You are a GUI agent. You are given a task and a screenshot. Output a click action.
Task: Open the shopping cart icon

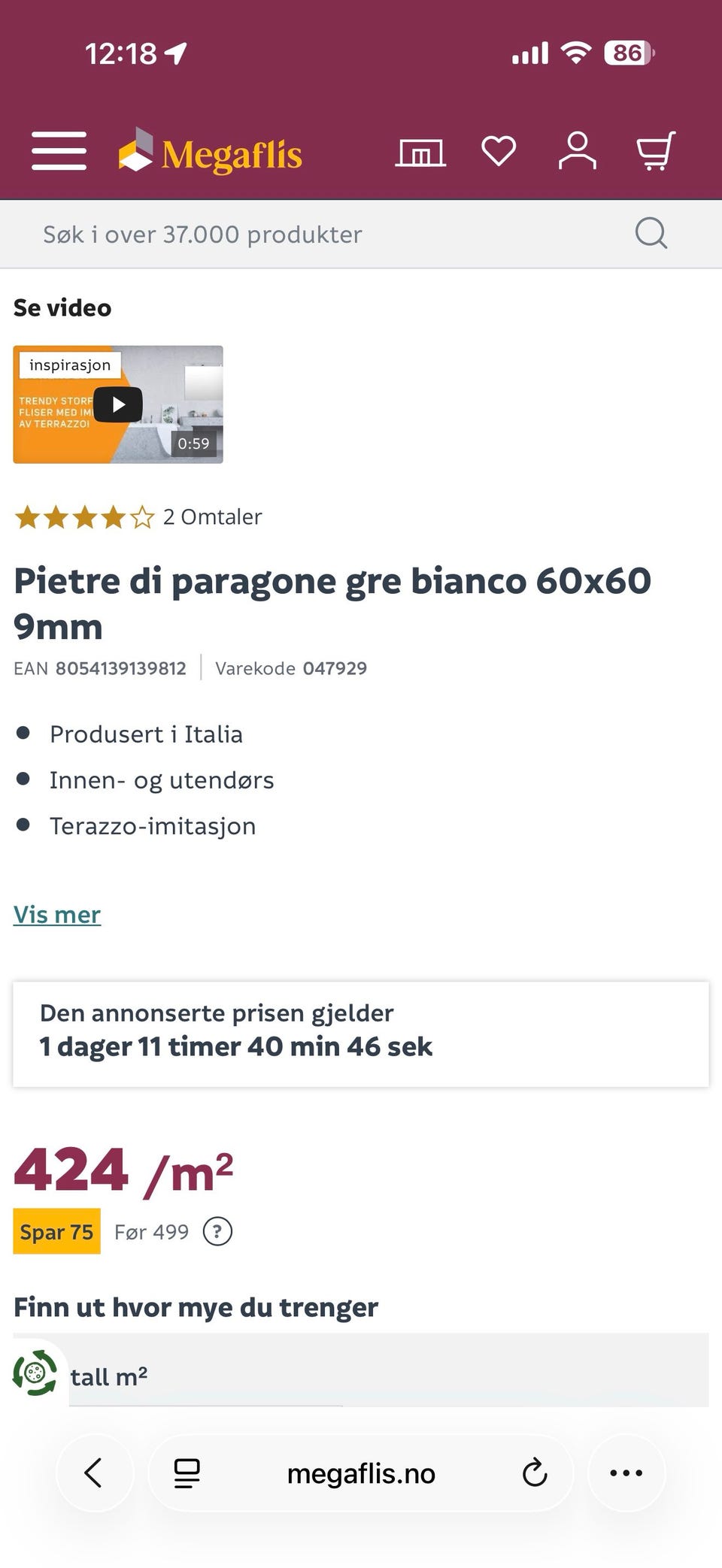coord(654,151)
